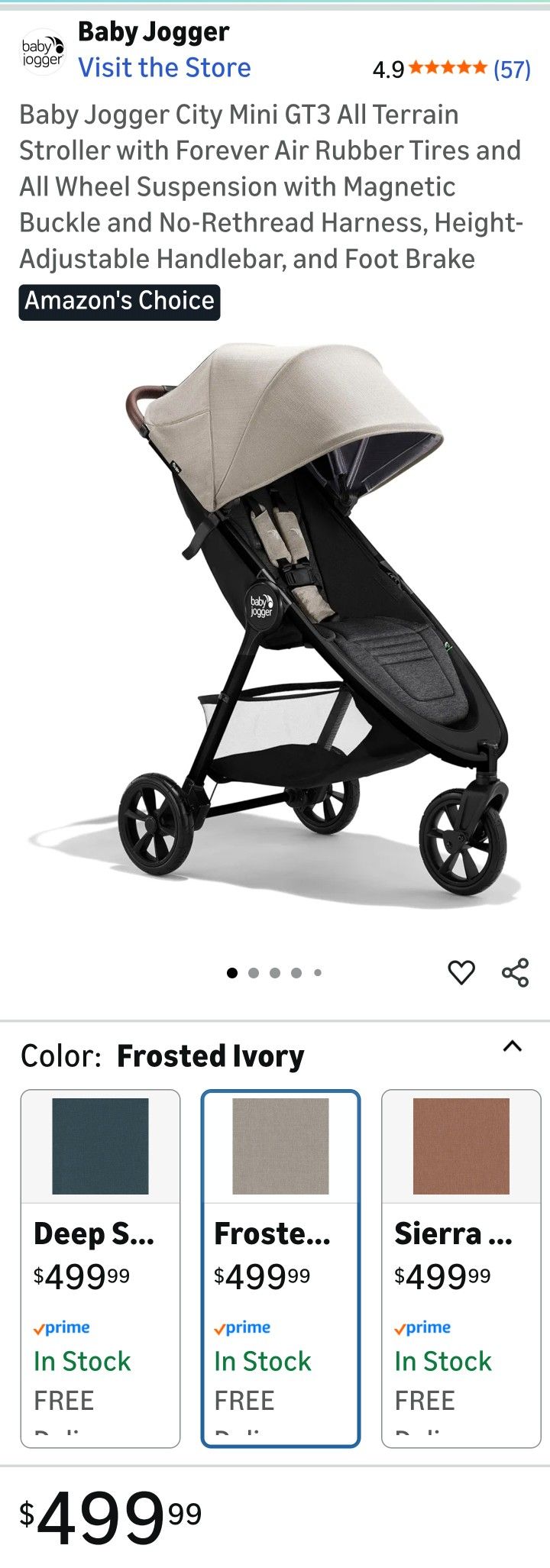Tap the image page indicator dots

point(275,972)
